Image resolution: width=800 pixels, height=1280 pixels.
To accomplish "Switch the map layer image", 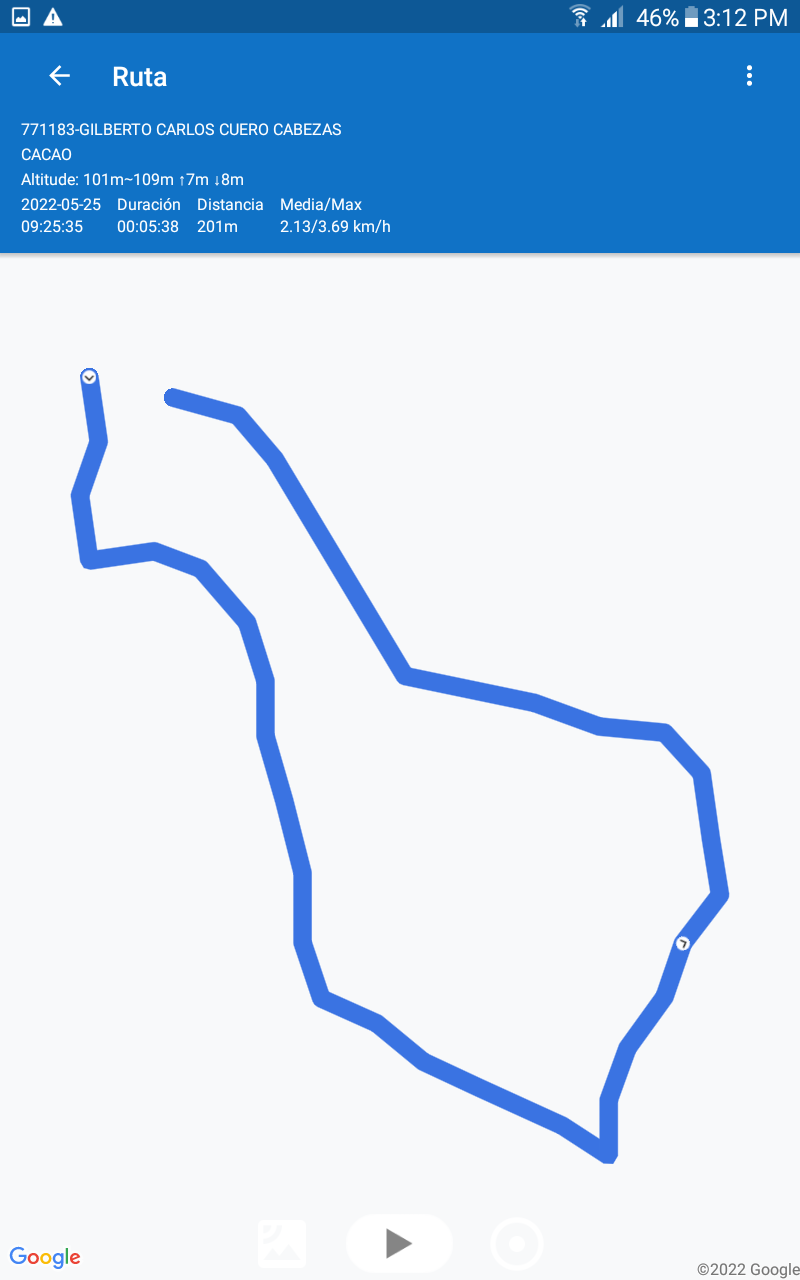I will (x=282, y=1244).
